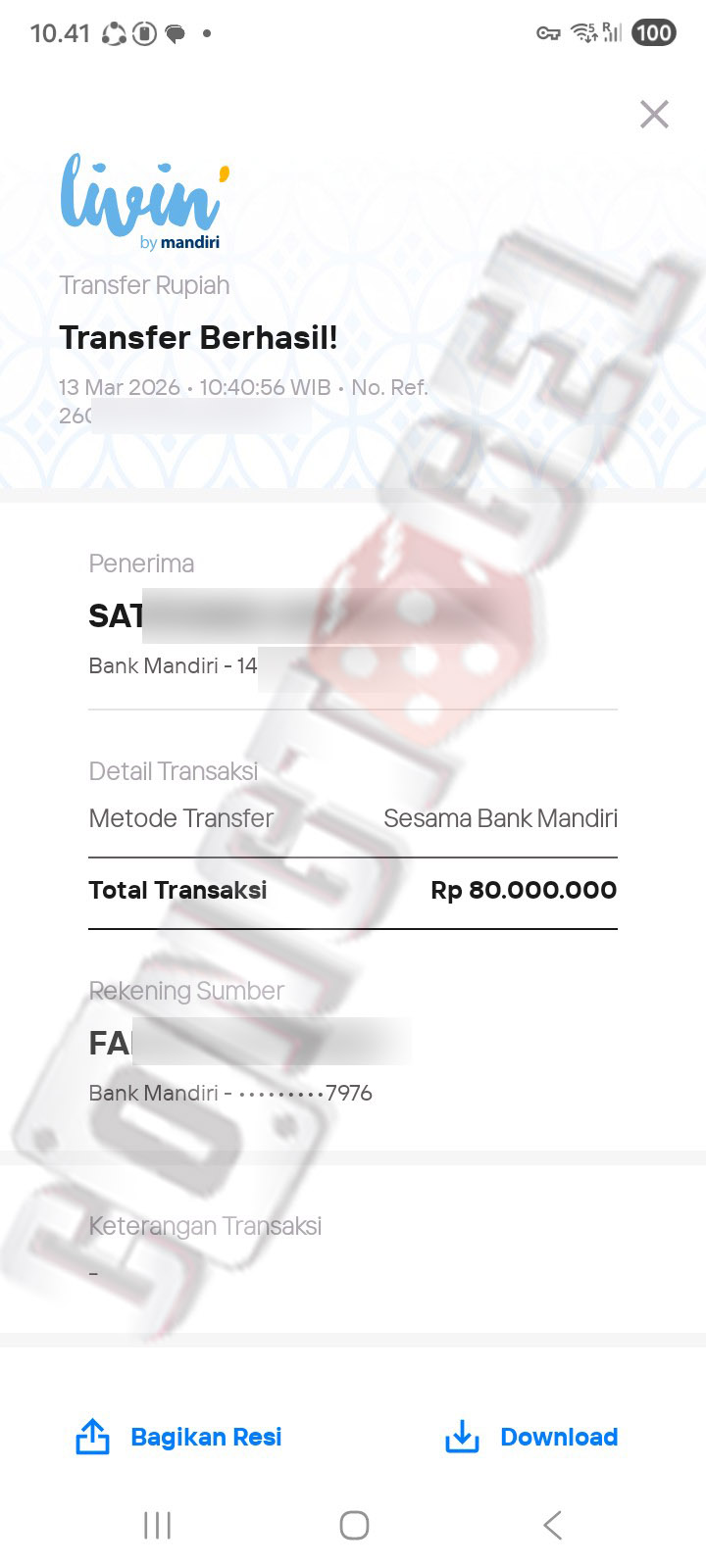Screen dimensions: 706x1568
Task: Open recent apps from navigation bar
Action: [x=157, y=1525]
